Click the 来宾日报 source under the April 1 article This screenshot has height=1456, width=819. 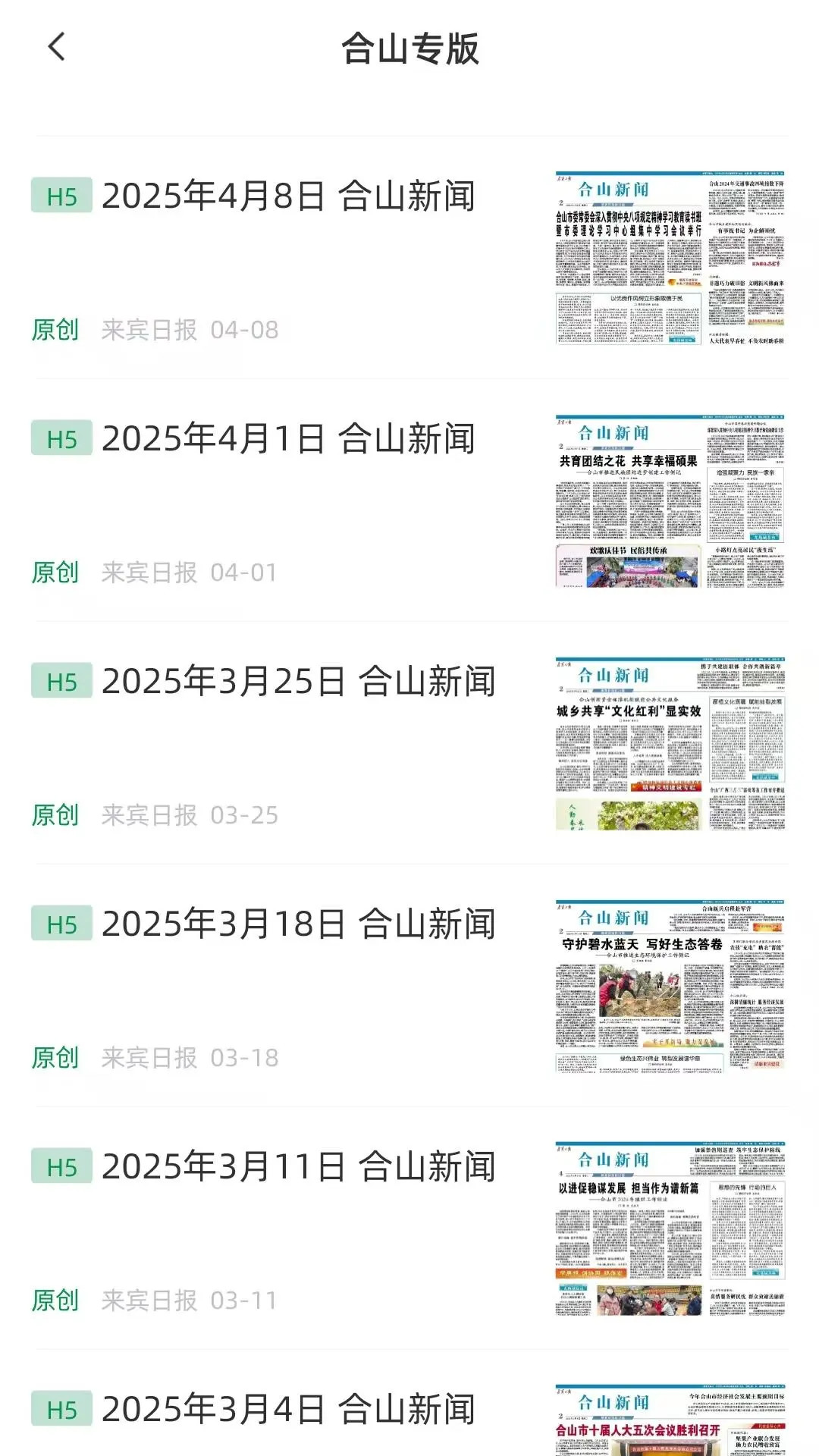pyautogui.click(x=148, y=571)
